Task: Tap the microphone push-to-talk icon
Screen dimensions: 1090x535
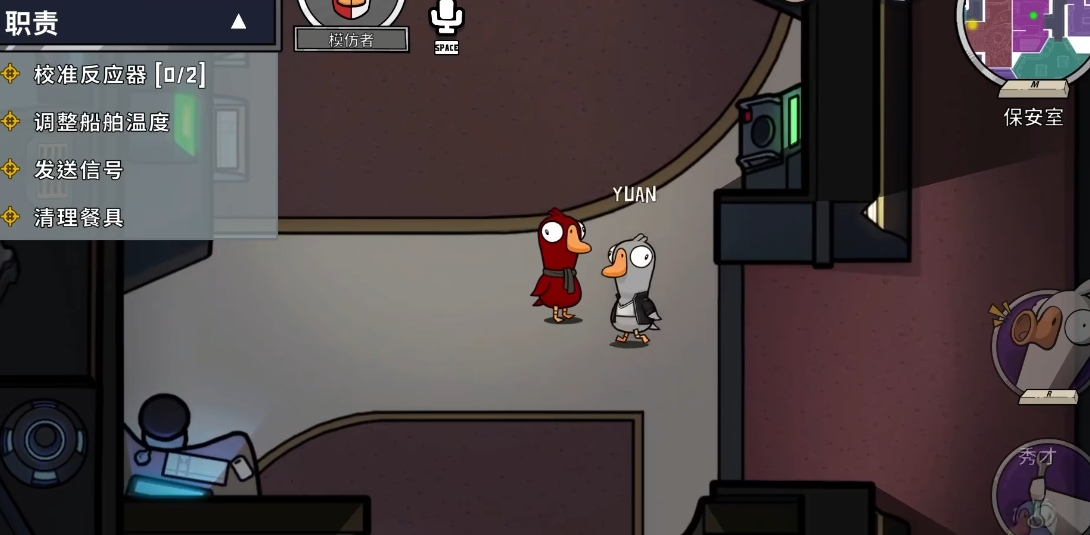Action: (446, 18)
